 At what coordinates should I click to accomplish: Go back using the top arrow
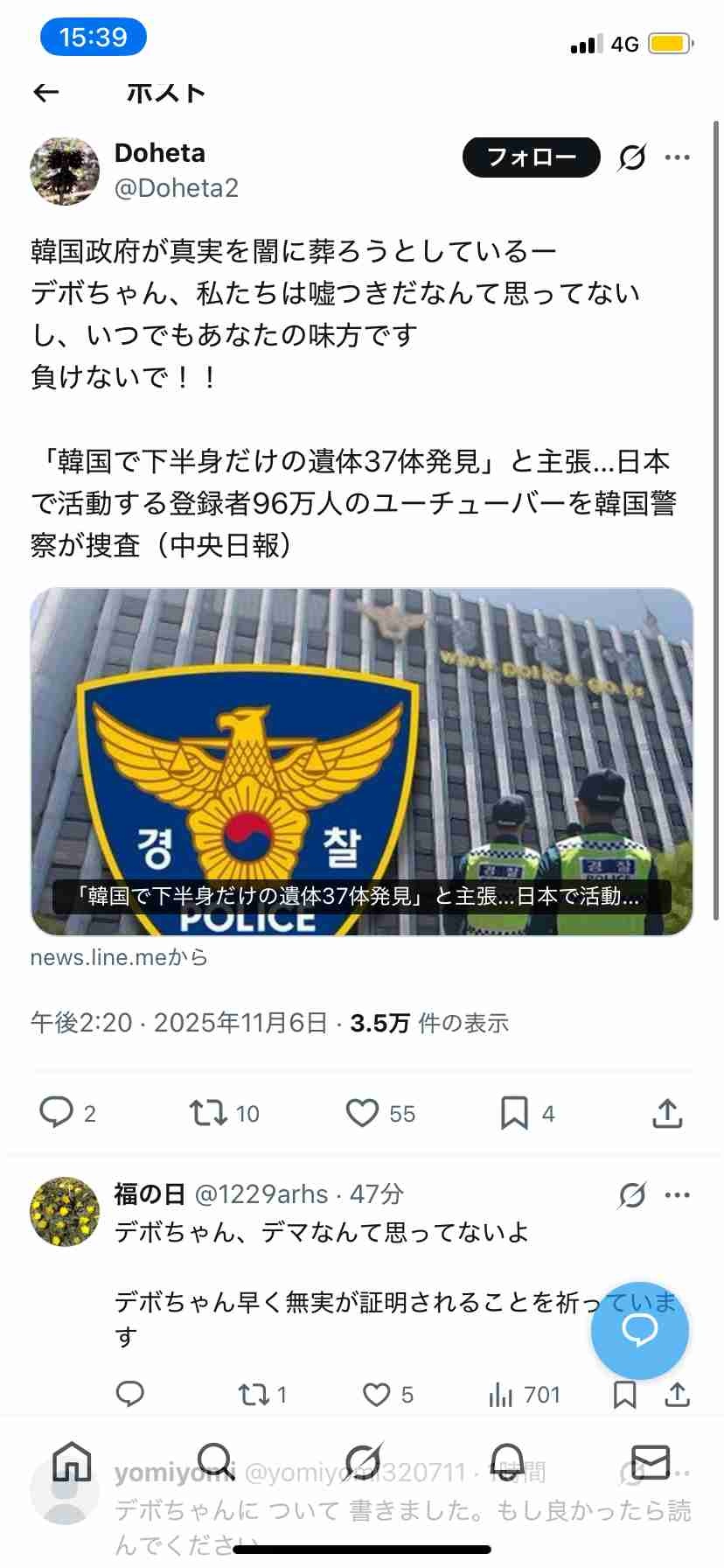[x=45, y=93]
